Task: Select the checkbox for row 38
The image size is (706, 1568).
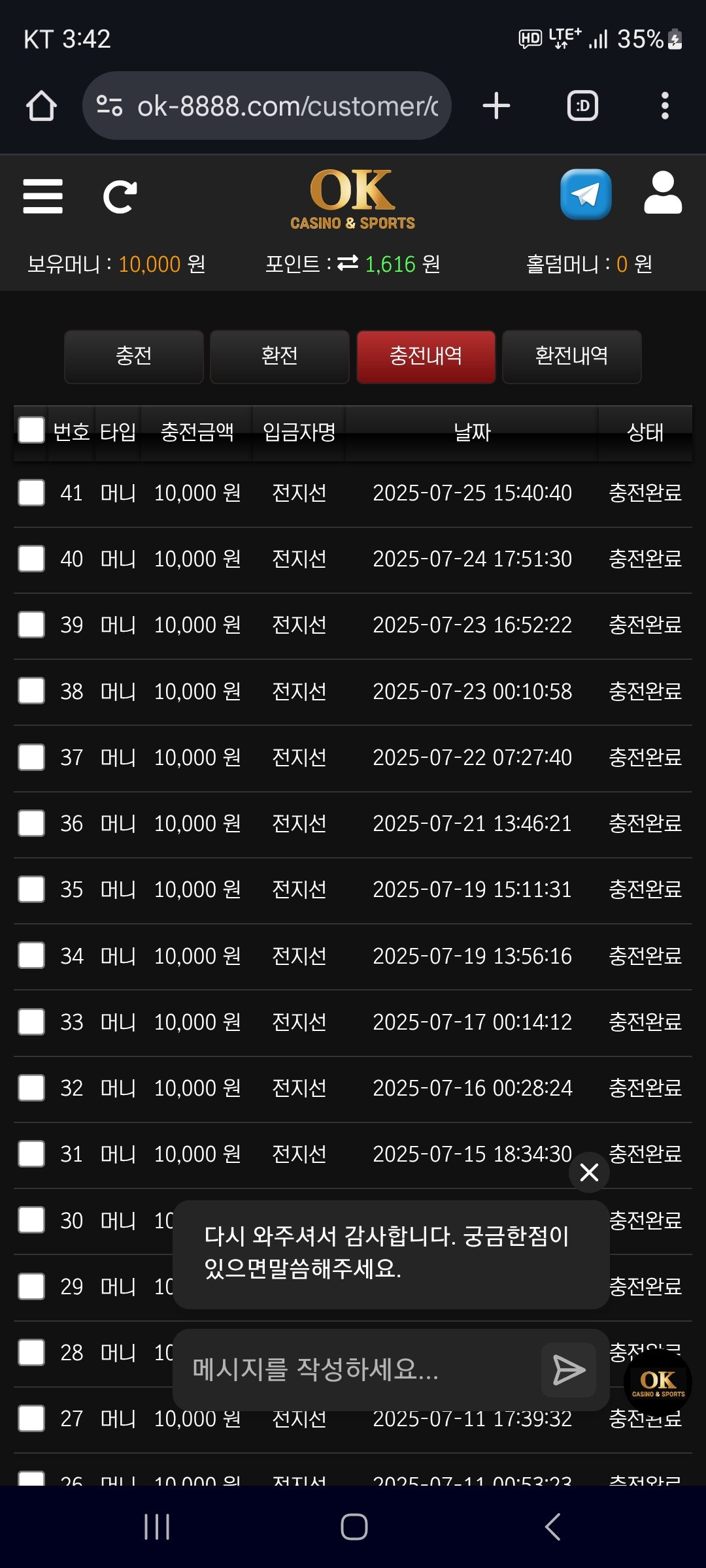Action: click(x=31, y=691)
